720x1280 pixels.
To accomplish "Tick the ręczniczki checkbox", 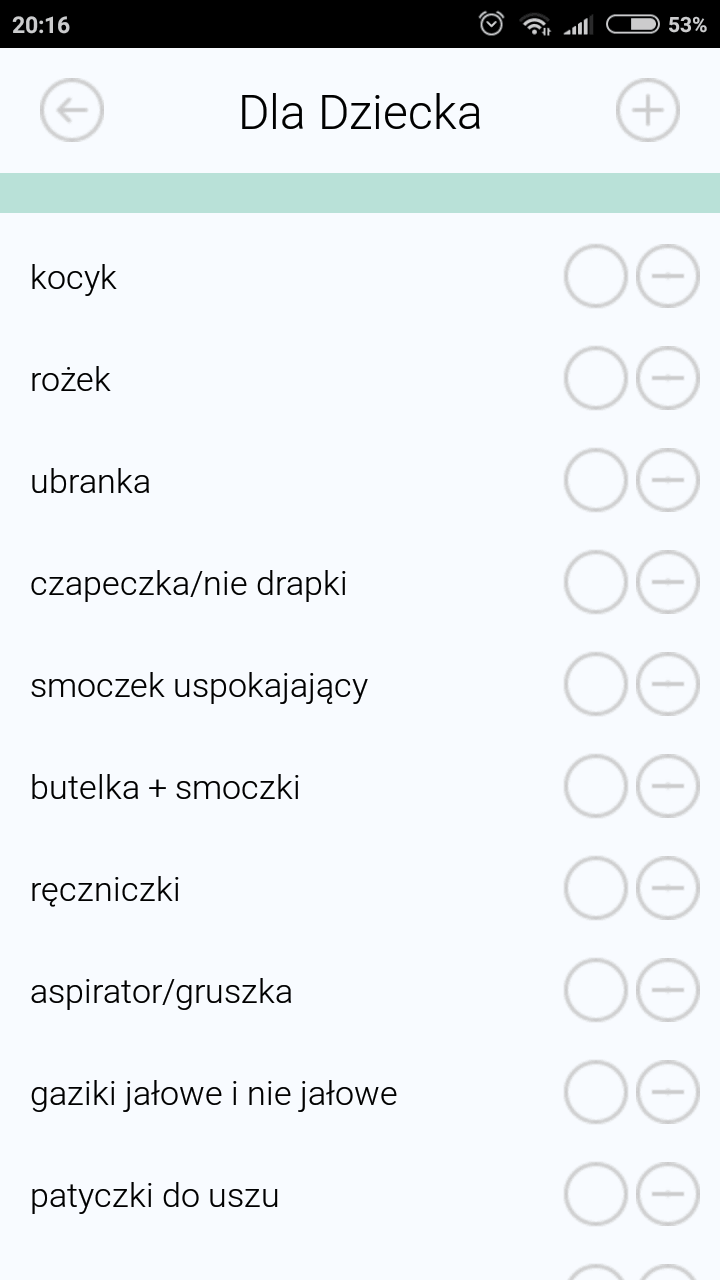I will point(596,888).
